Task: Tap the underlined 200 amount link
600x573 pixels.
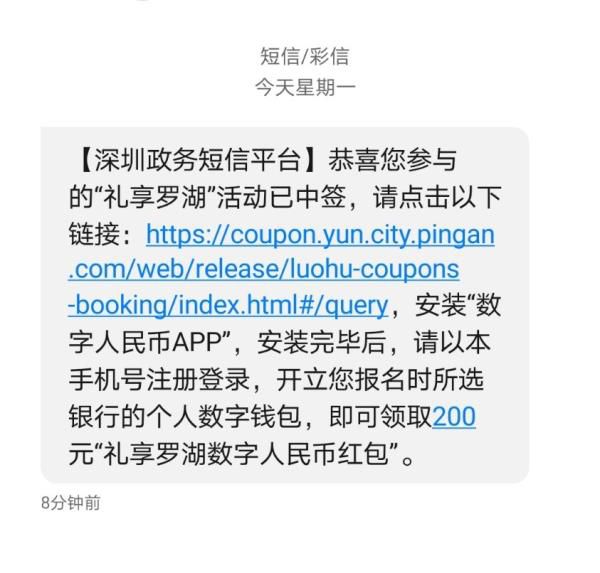Action: tap(454, 416)
